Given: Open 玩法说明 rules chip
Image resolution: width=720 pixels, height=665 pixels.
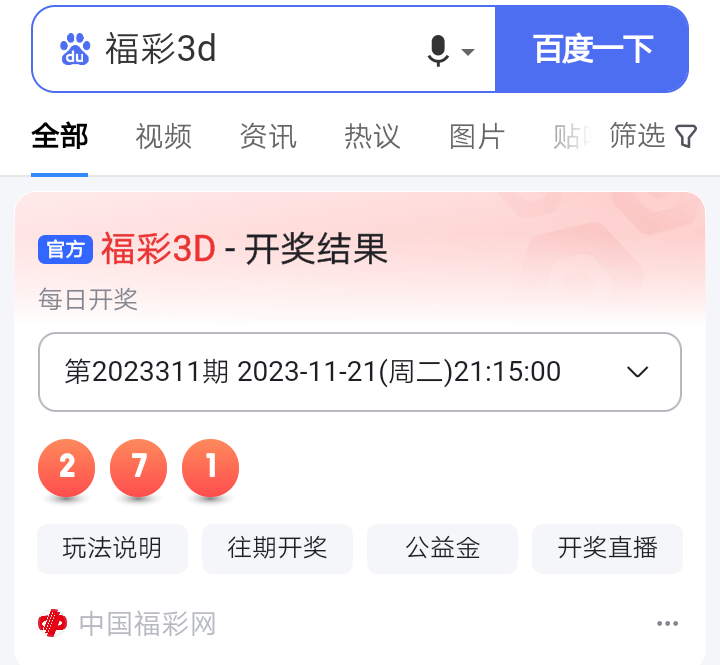Looking at the screenshot, I should (112, 548).
